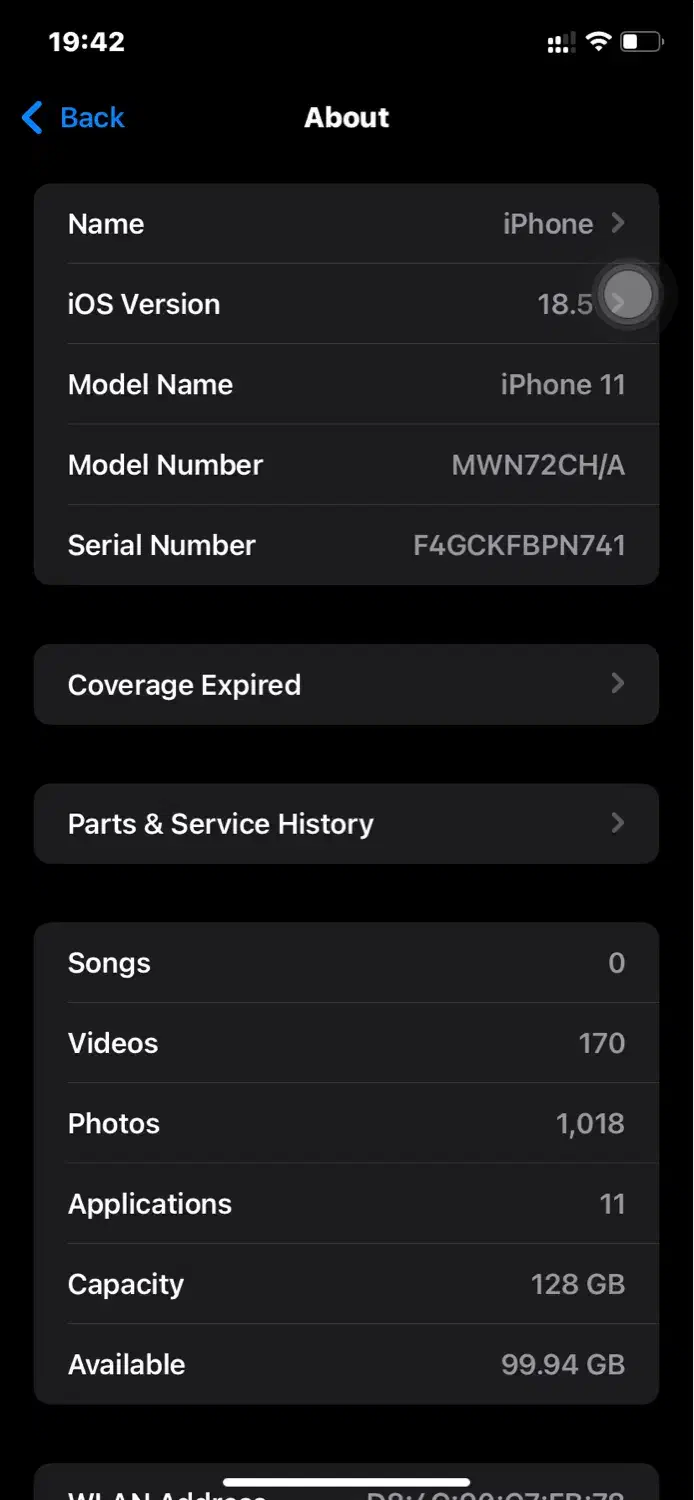Open Parts & Service History

coord(346,824)
